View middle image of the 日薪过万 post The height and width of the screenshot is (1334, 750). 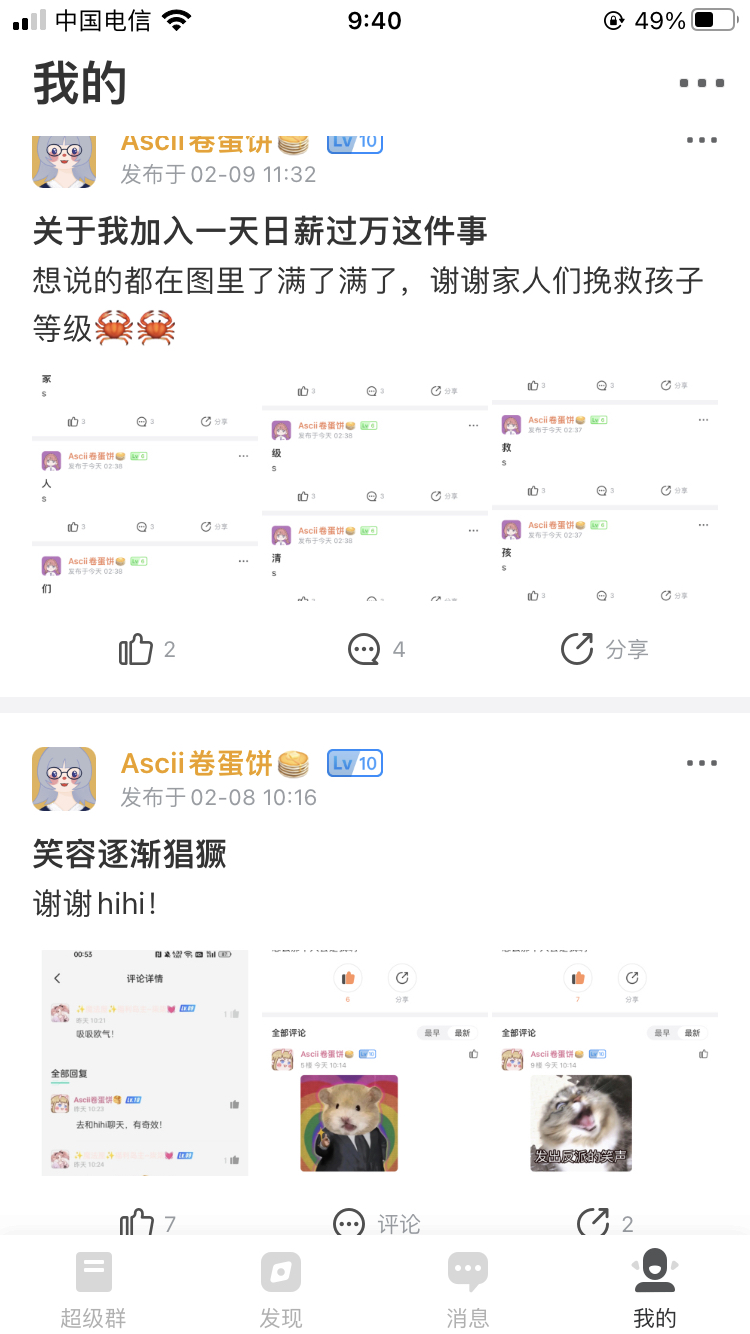375,485
